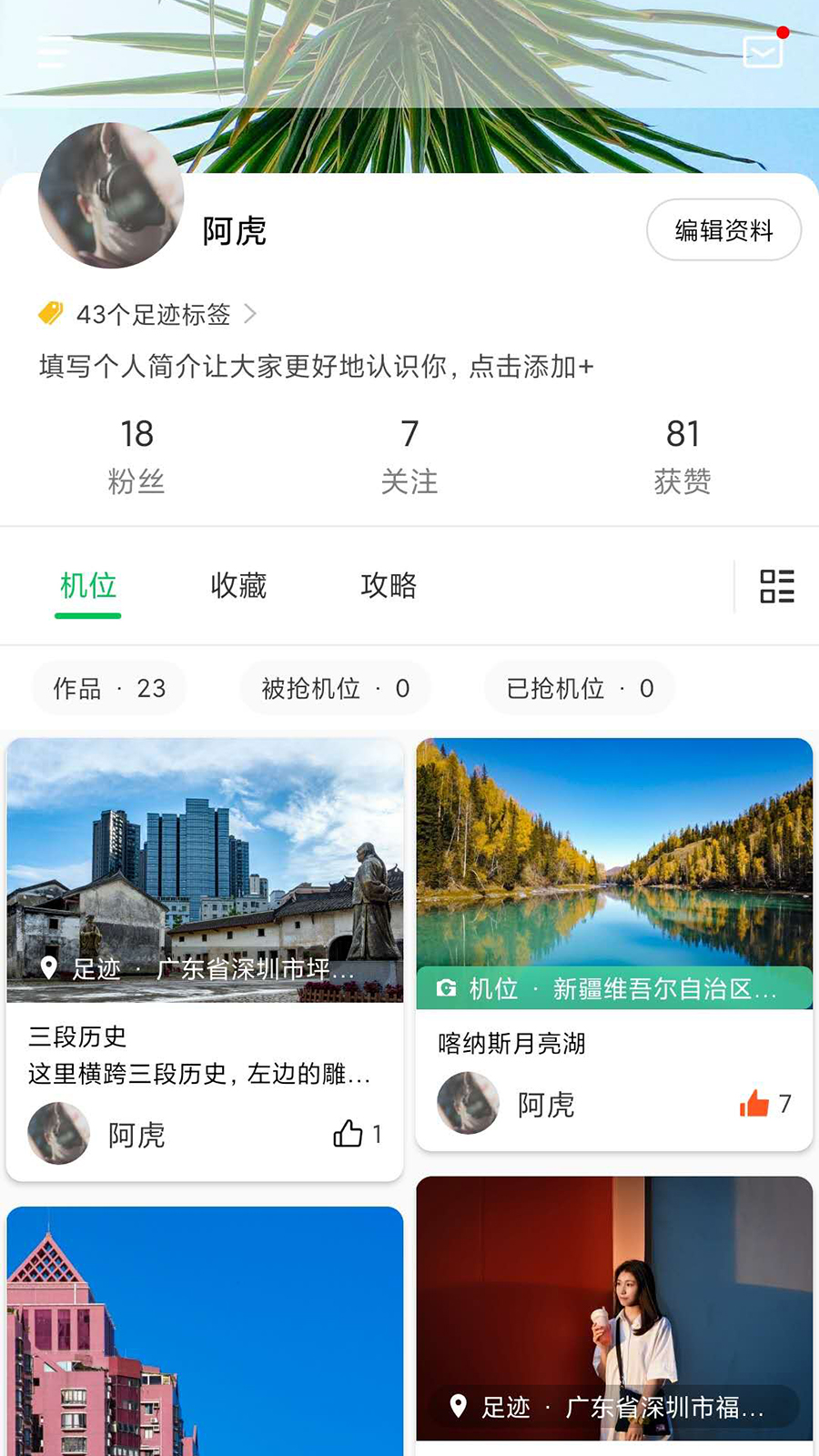This screenshot has height=1456, width=819.
Task: Toggle the list layout view icon
Action: [777, 586]
